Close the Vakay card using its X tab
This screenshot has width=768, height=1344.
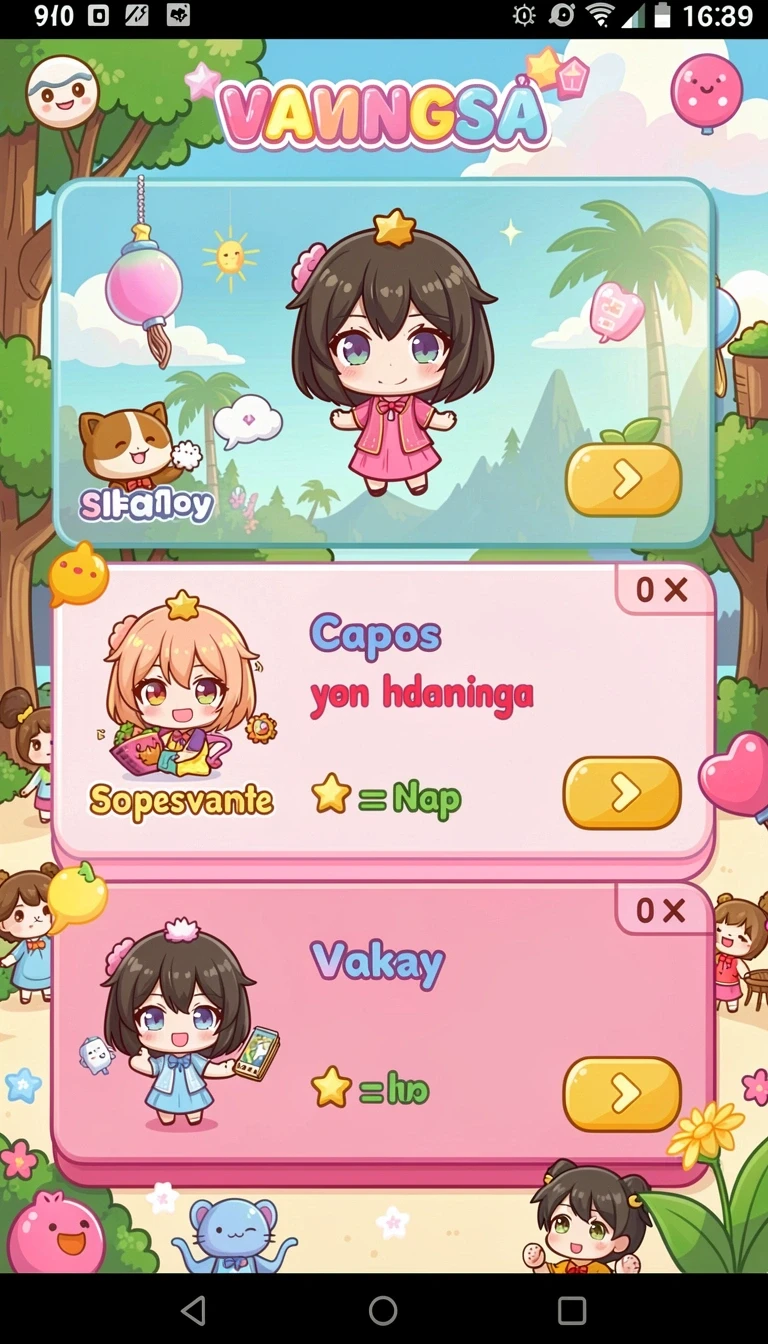(x=662, y=910)
